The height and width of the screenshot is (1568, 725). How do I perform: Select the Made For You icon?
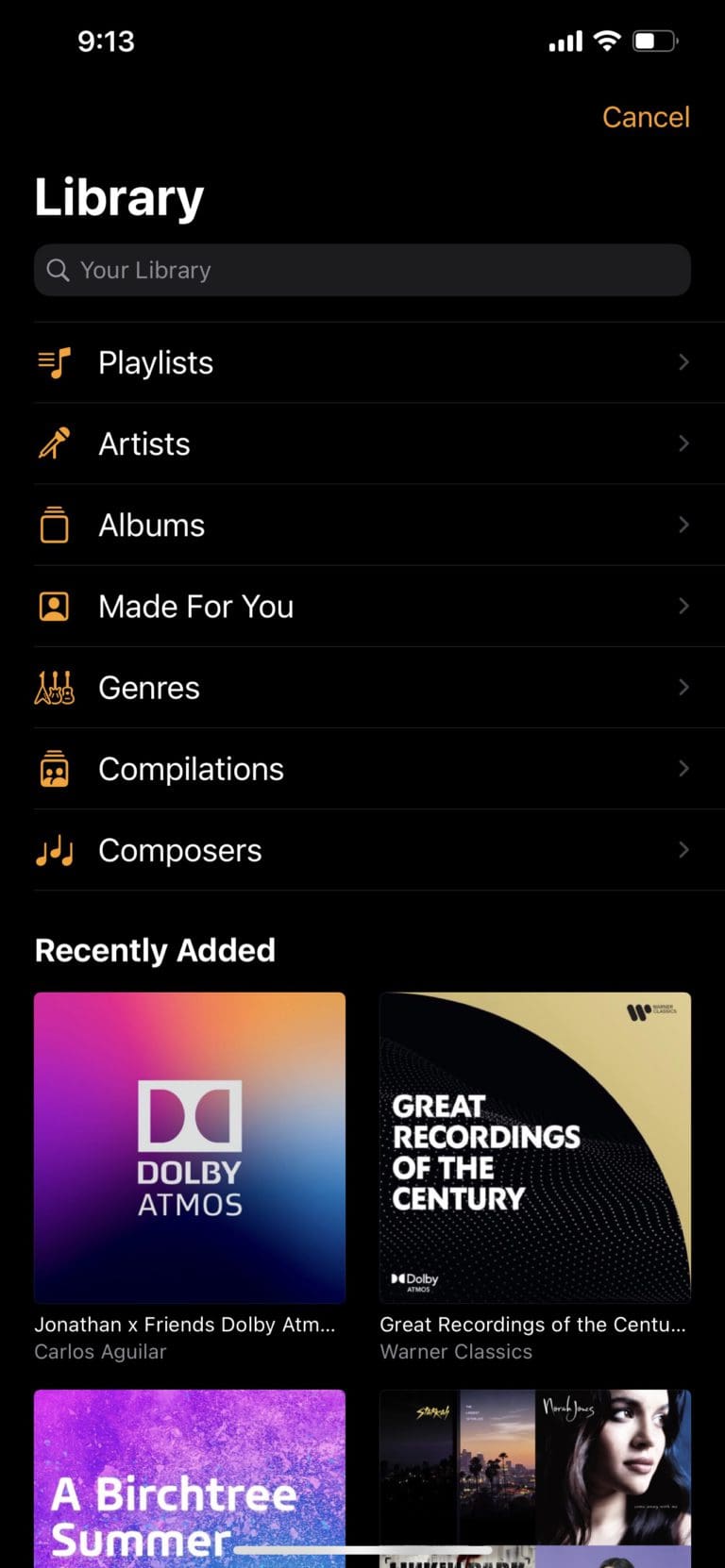(x=55, y=606)
